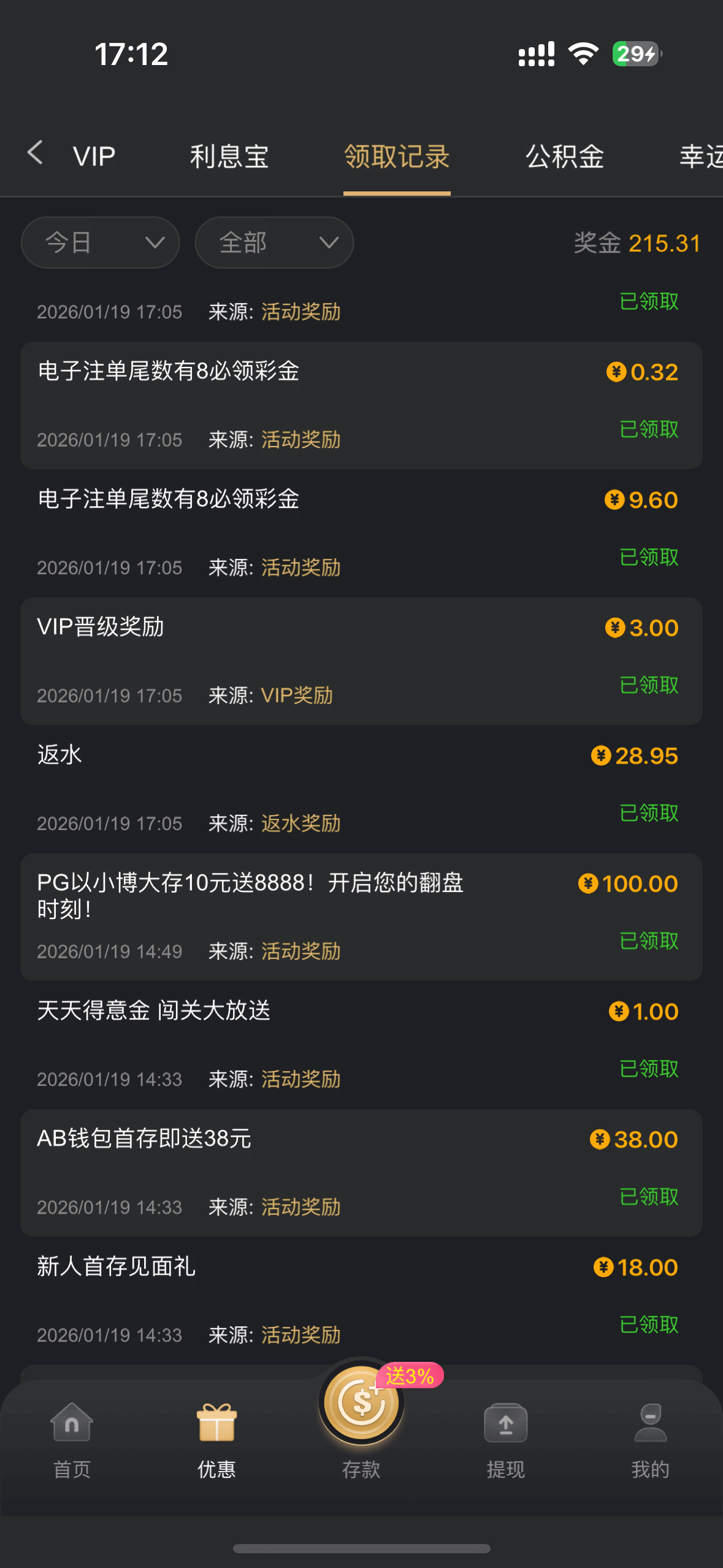Switch to the 公积金 tab
The image size is (723, 1568).
point(565,156)
